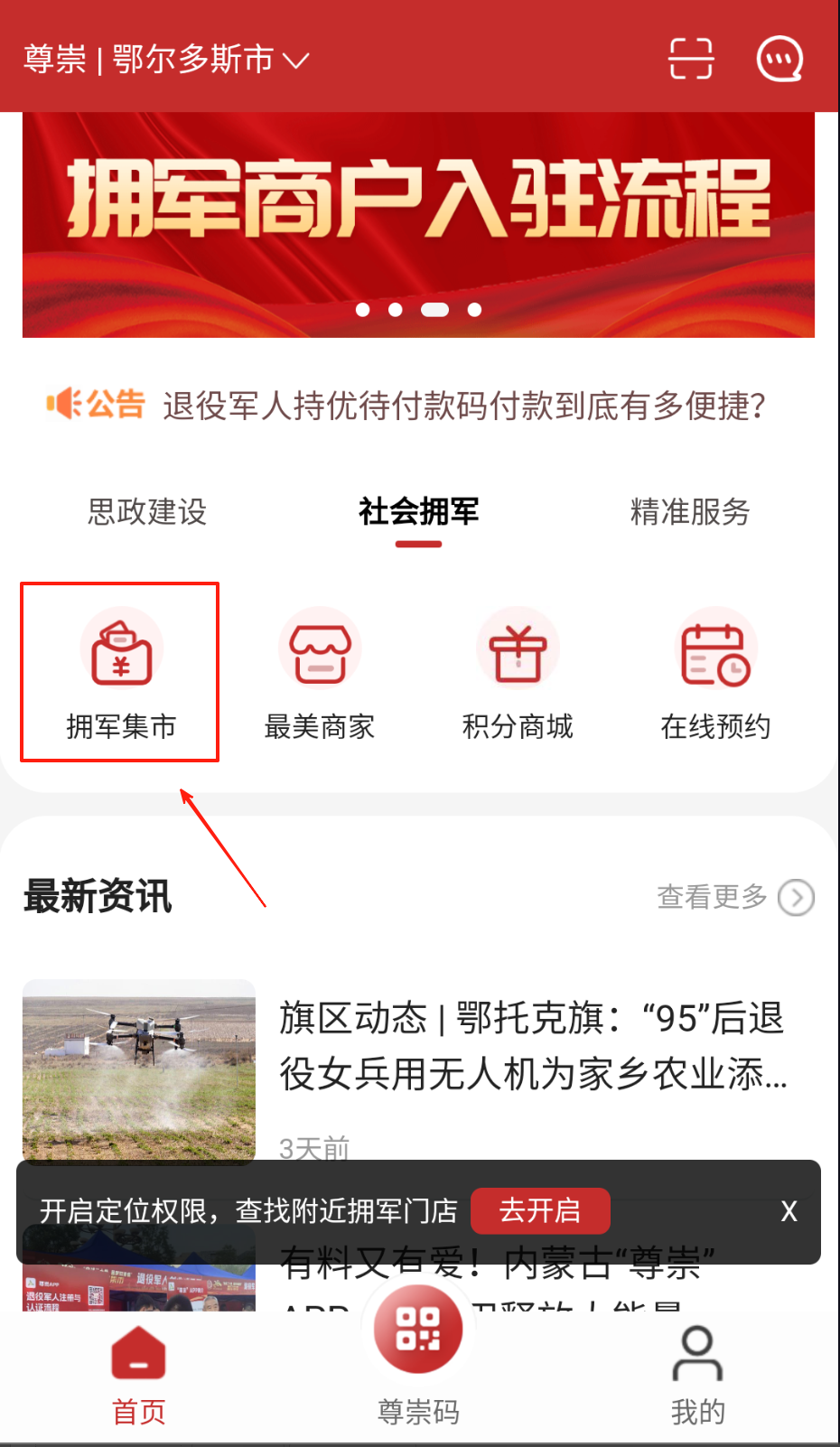
Task: Open 最美商家
Action: point(319,673)
